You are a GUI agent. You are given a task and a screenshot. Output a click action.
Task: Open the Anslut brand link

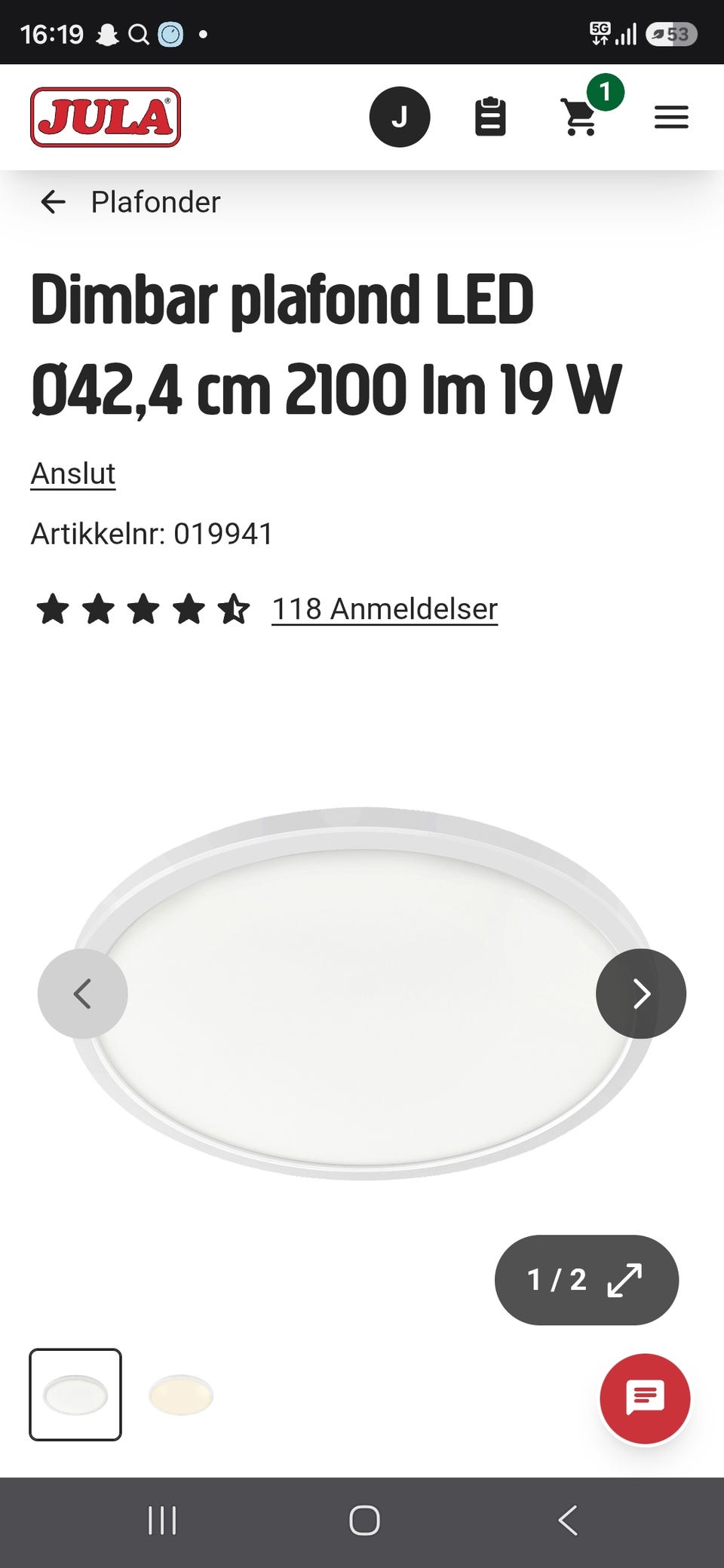tap(73, 473)
